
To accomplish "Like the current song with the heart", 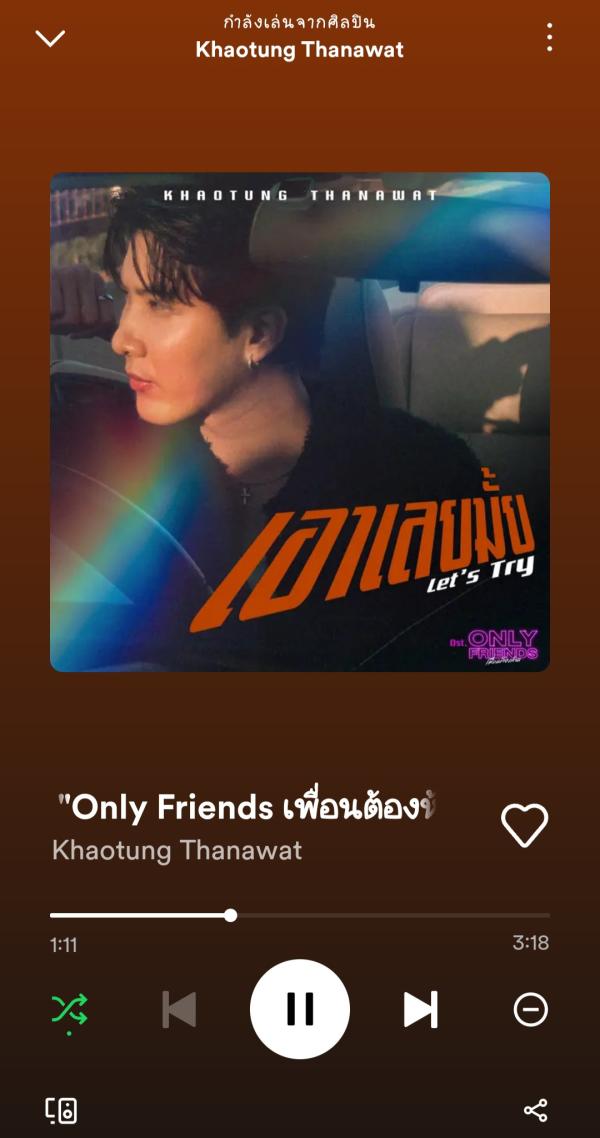I will 524,825.
